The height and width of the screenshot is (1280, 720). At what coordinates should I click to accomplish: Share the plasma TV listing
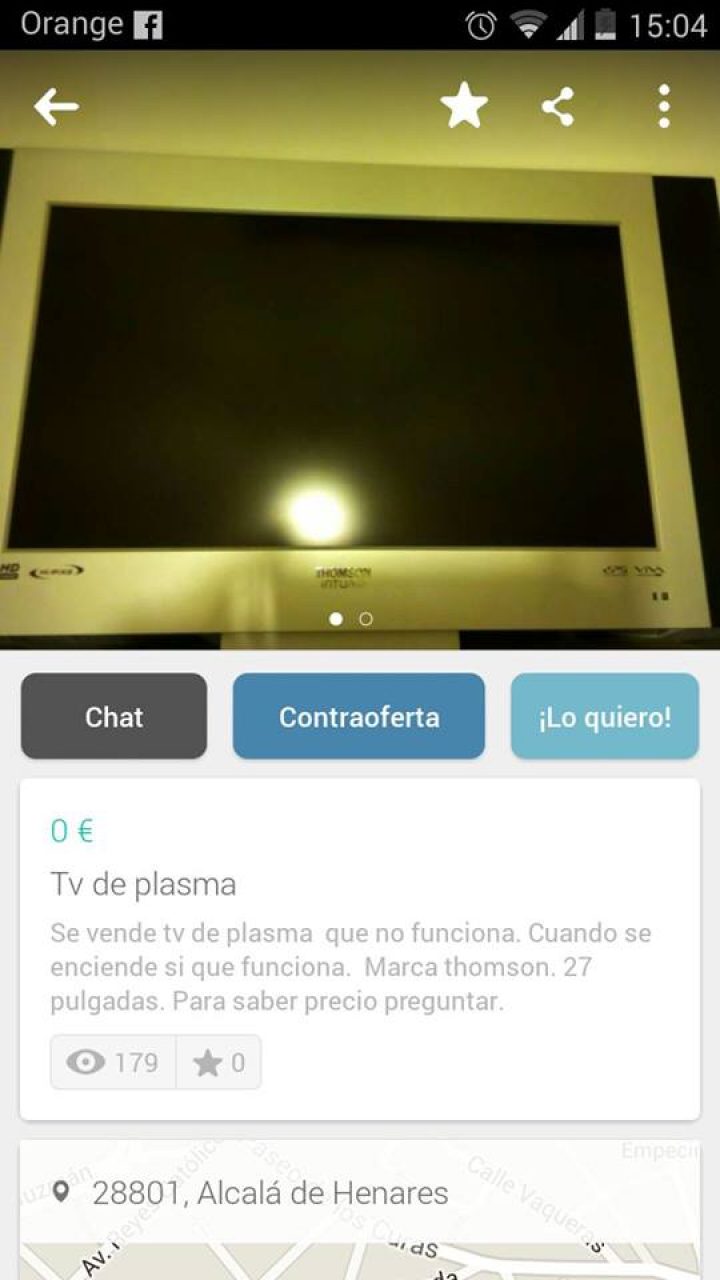[x=559, y=107]
